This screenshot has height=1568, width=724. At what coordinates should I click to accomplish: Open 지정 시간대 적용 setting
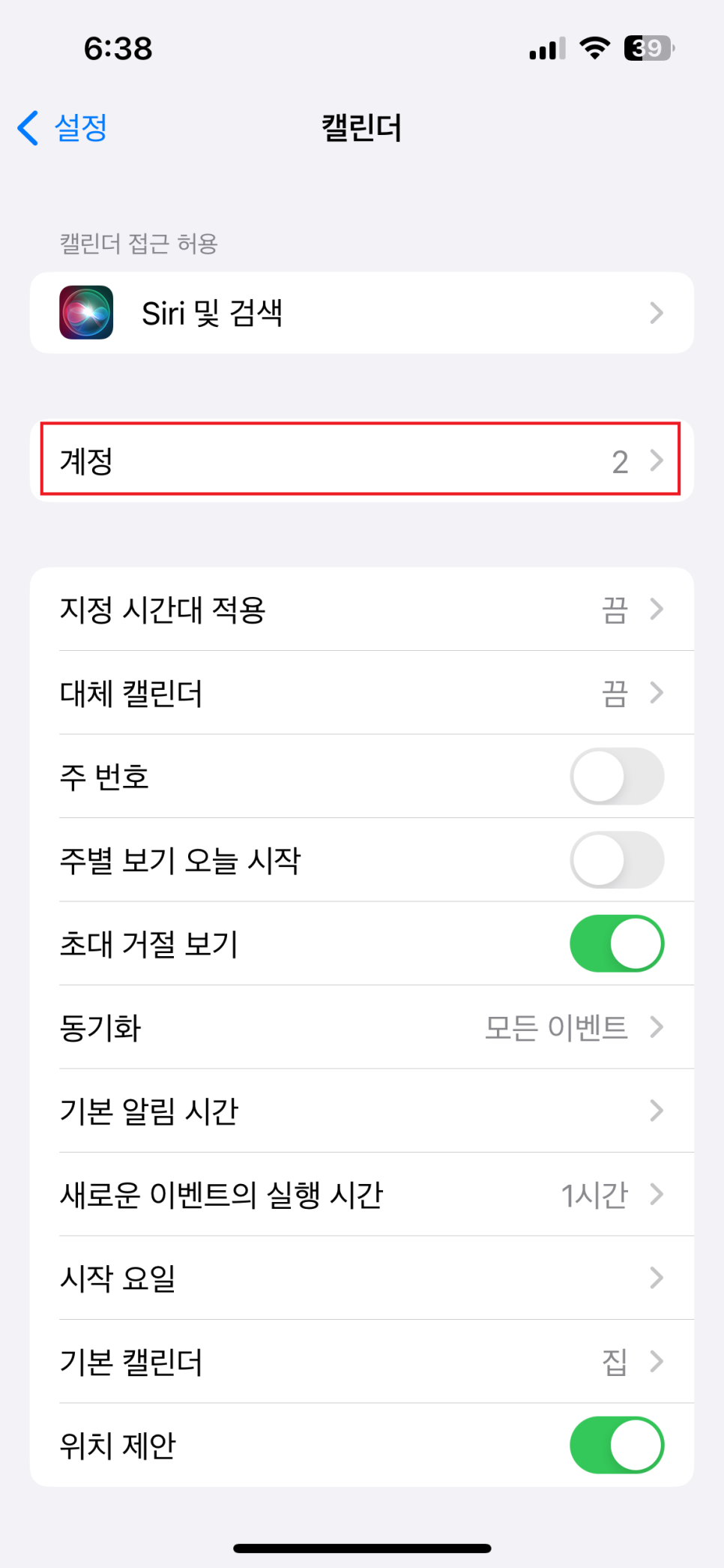pyautogui.click(x=362, y=609)
